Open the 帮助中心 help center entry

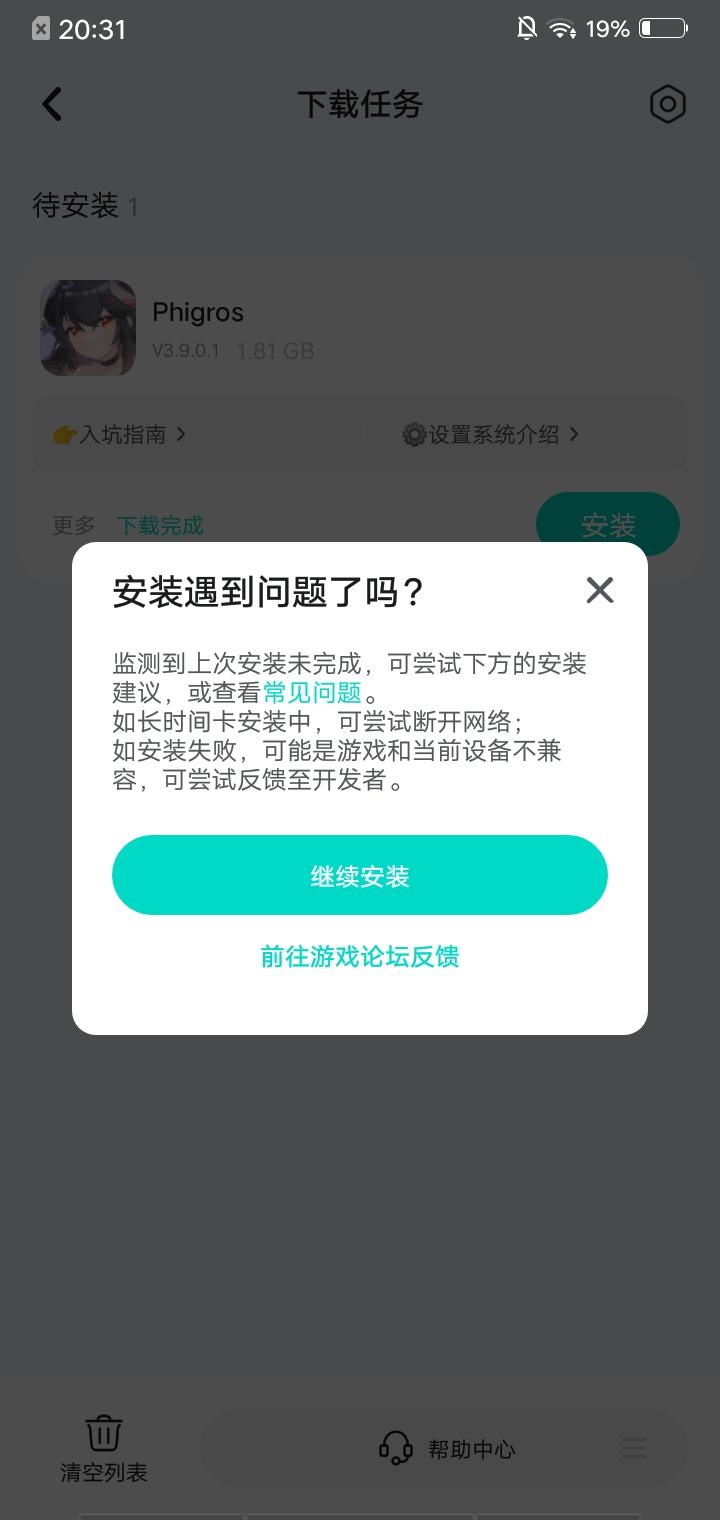click(x=471, y=1447)
